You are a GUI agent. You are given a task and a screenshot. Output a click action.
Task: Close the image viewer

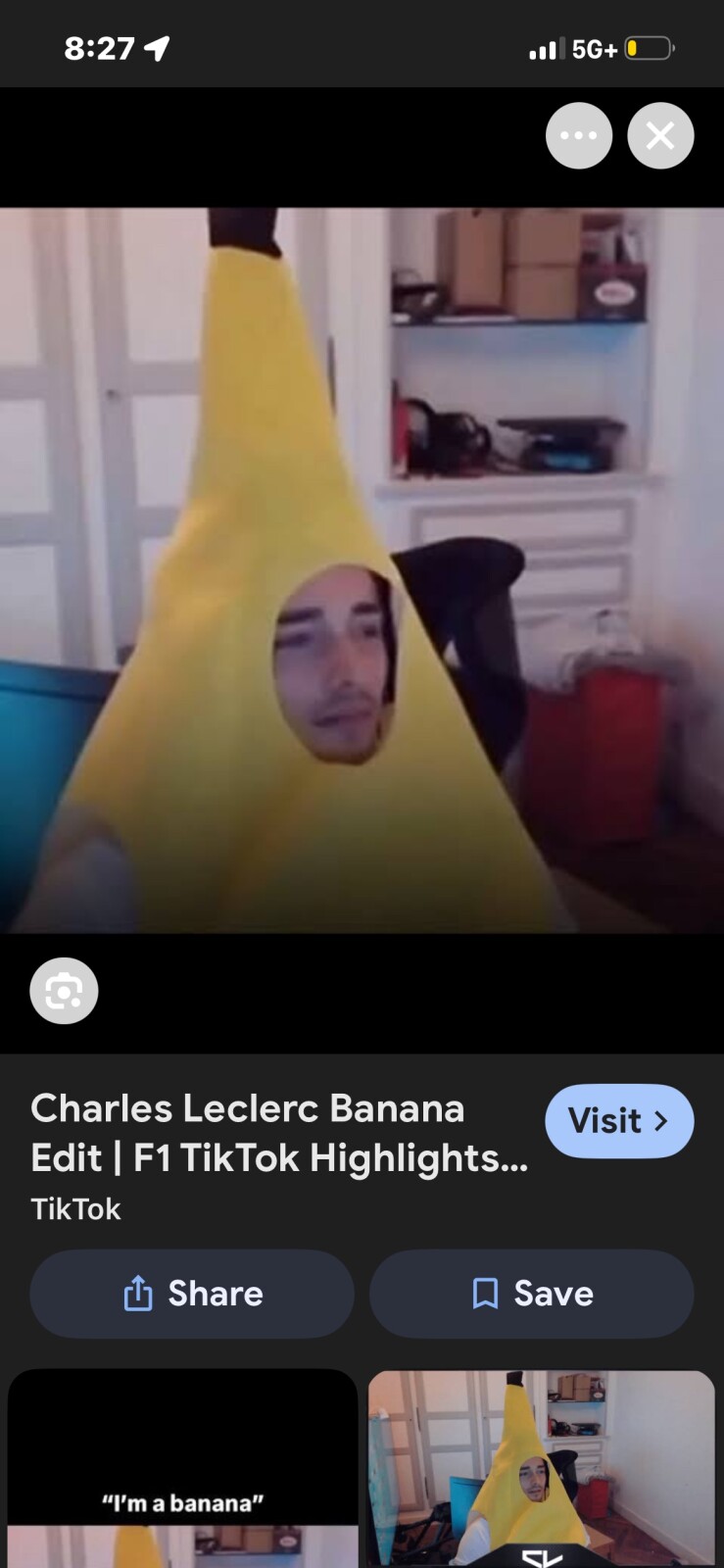[660, 136]
